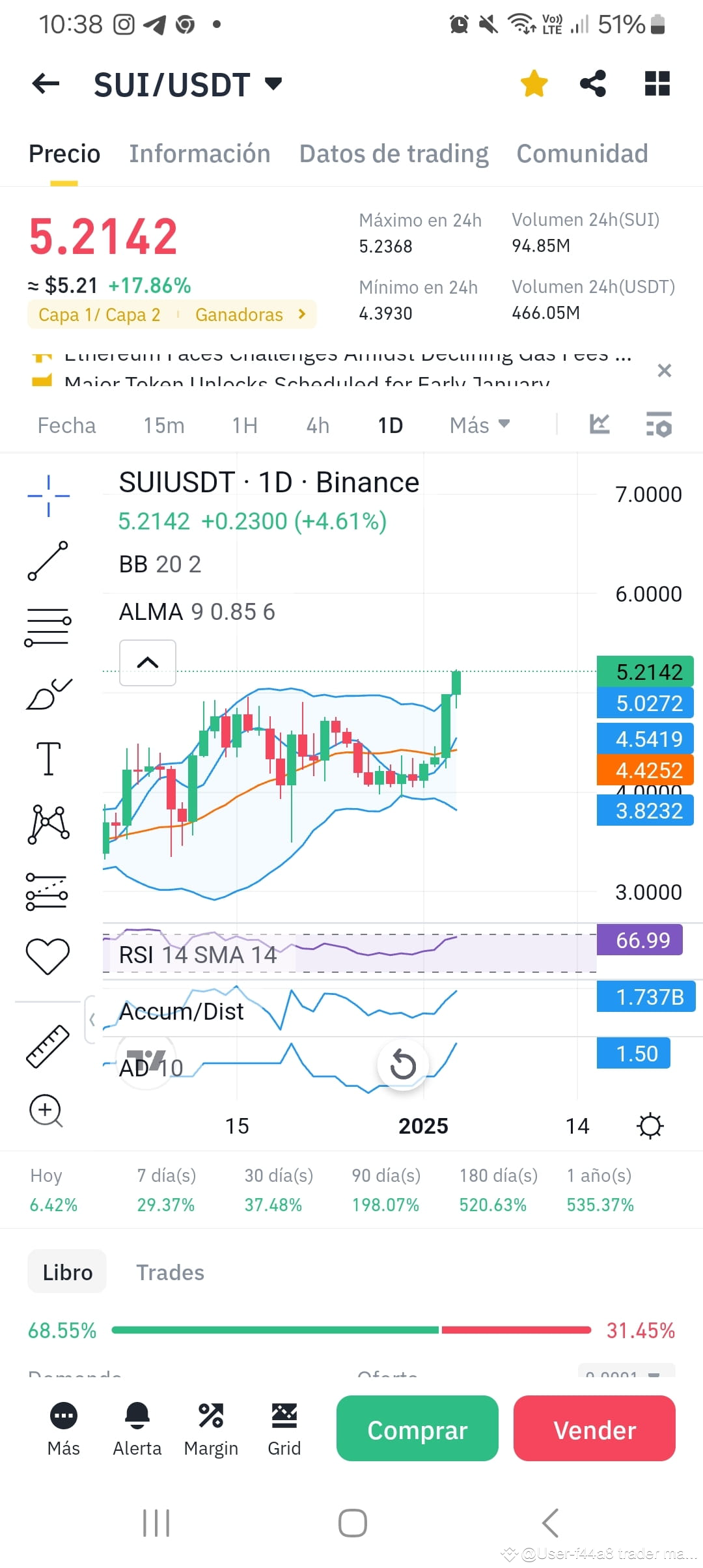This screenshot has height=1568, width=703.
Task: Expand the Más timeframe dropdown
Action: point(478,425)
